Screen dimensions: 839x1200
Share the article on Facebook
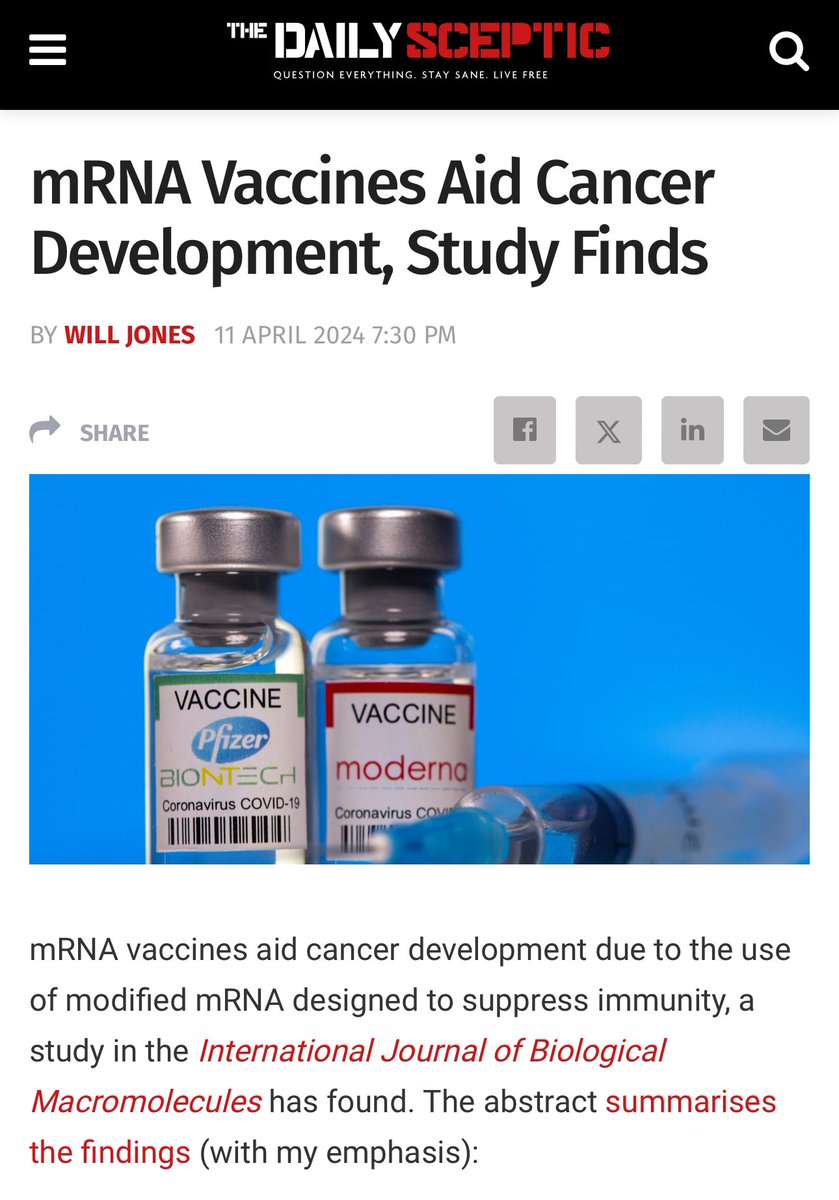(x=525, y=431)
